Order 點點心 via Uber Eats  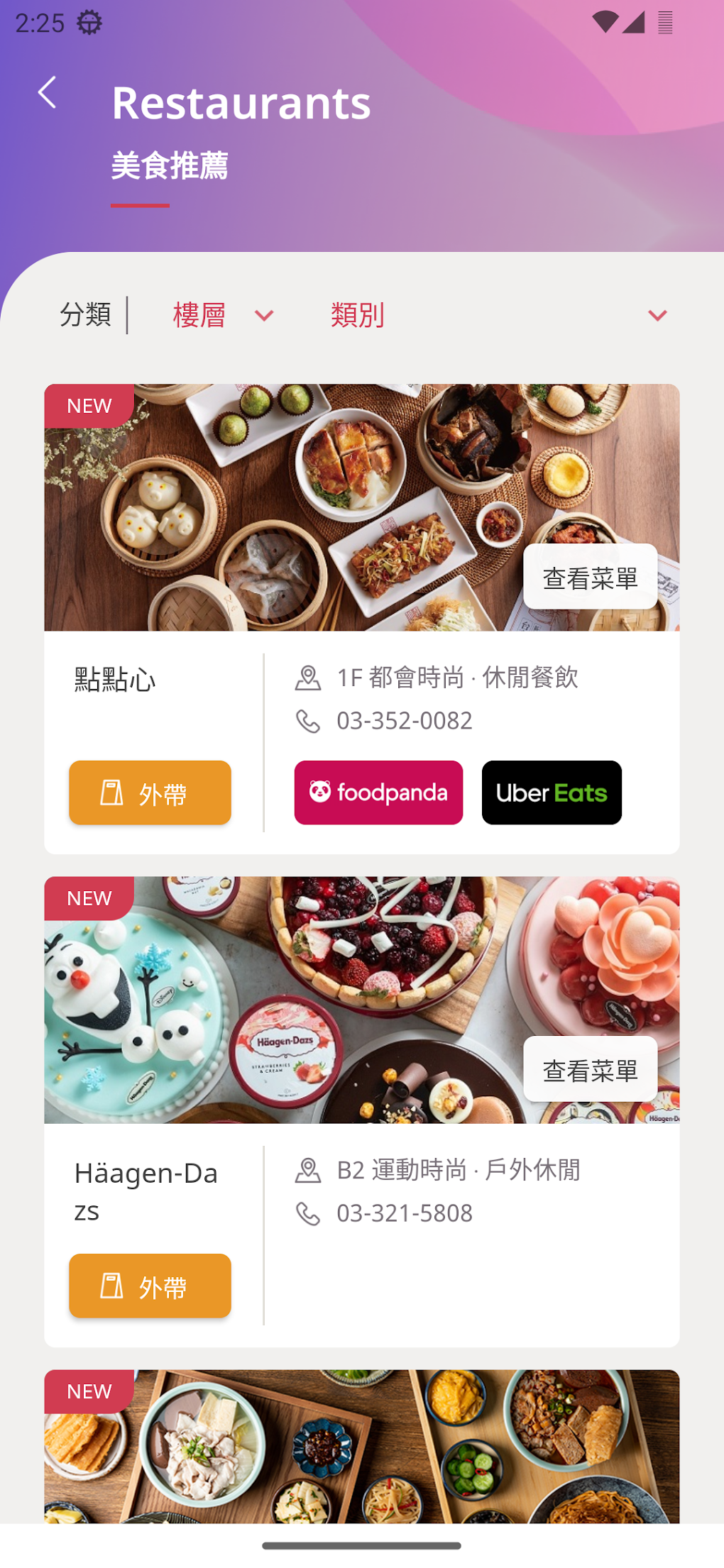[552, 793]
